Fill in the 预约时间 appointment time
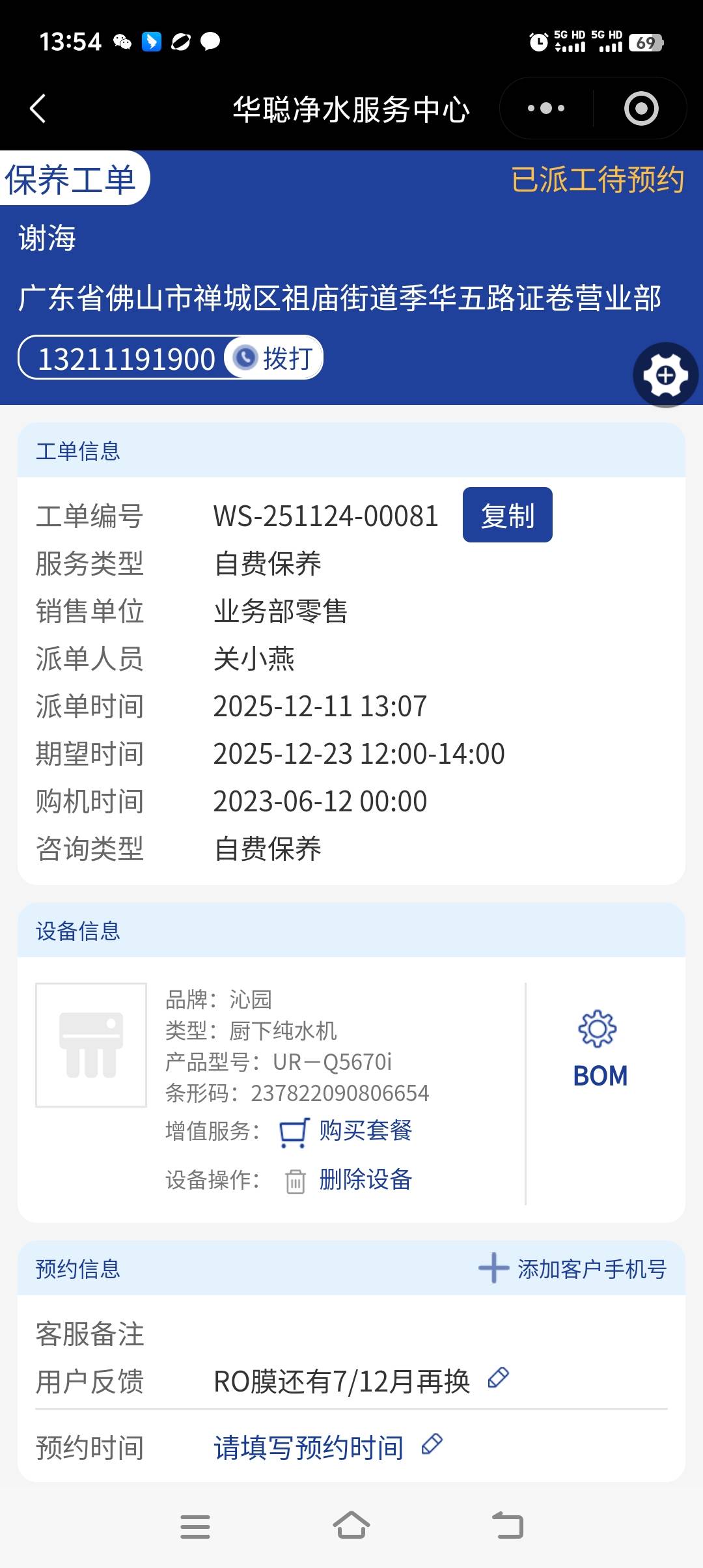Image resolution: width=703 pixels, height=1568 pixels. click(309, 1448)
